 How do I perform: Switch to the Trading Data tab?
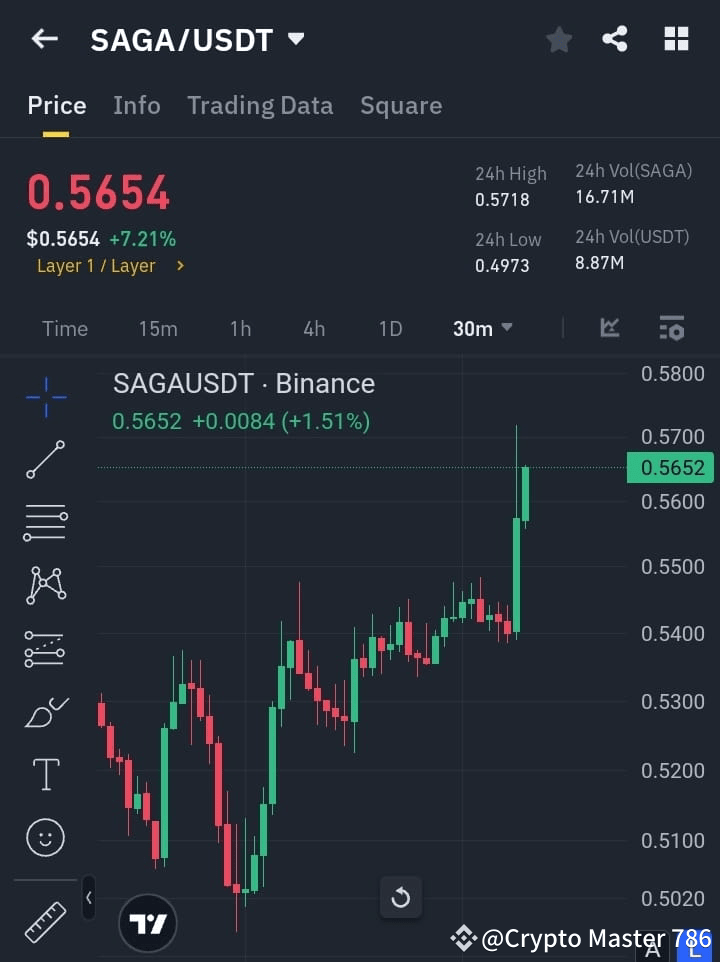[260, 105]
